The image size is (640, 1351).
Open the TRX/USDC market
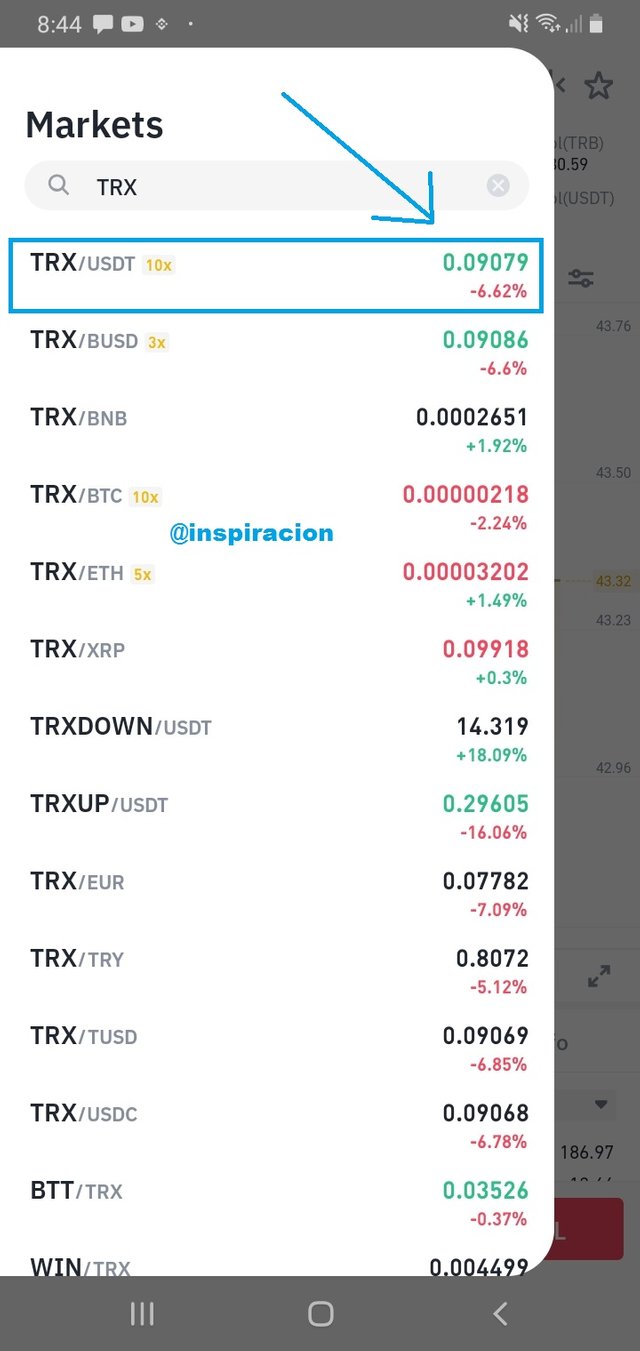click(x=276, y=1127)
